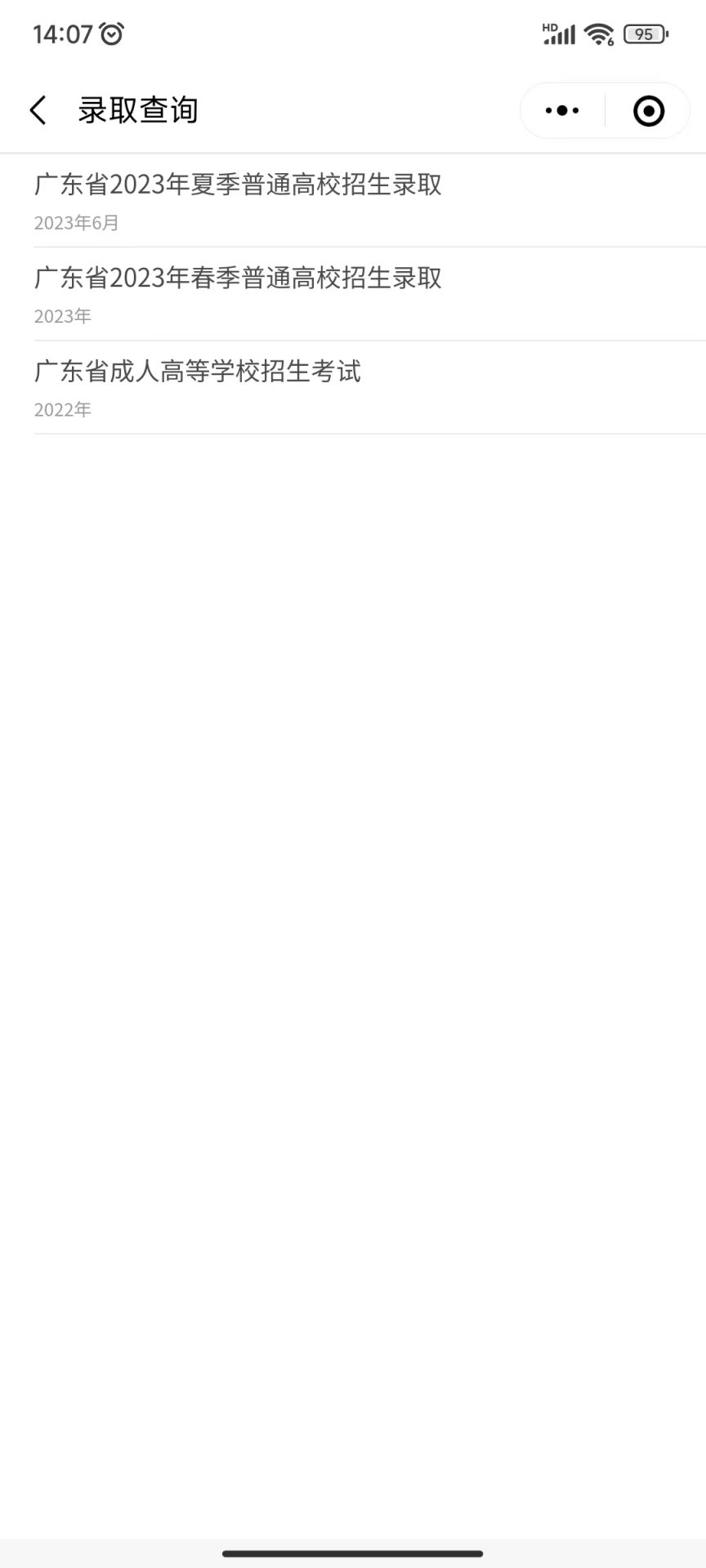Close the mini program with the circle button
Viewport: 706px width, 1568px height.
pyautogui.click(x=649, y=110)
